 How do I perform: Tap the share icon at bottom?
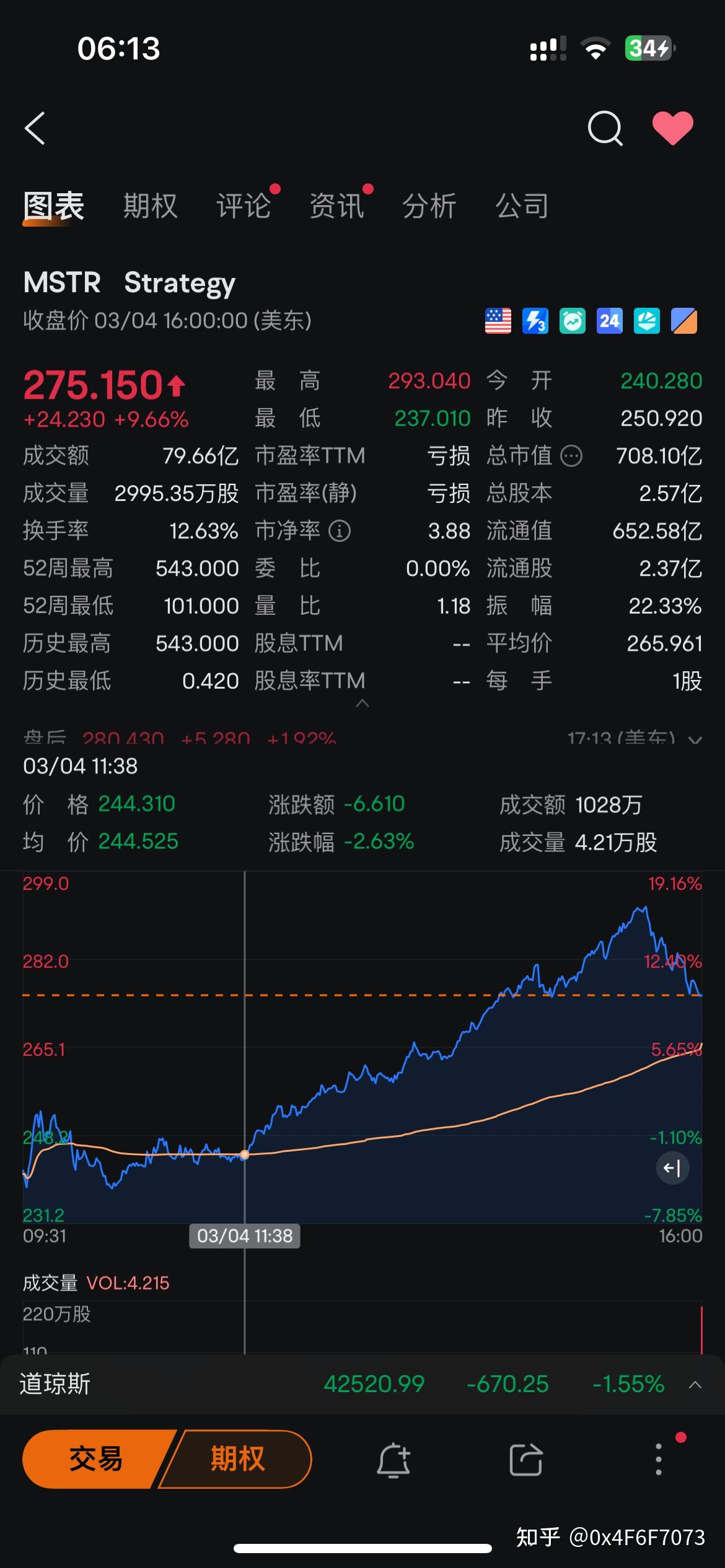pos(525,1460)
